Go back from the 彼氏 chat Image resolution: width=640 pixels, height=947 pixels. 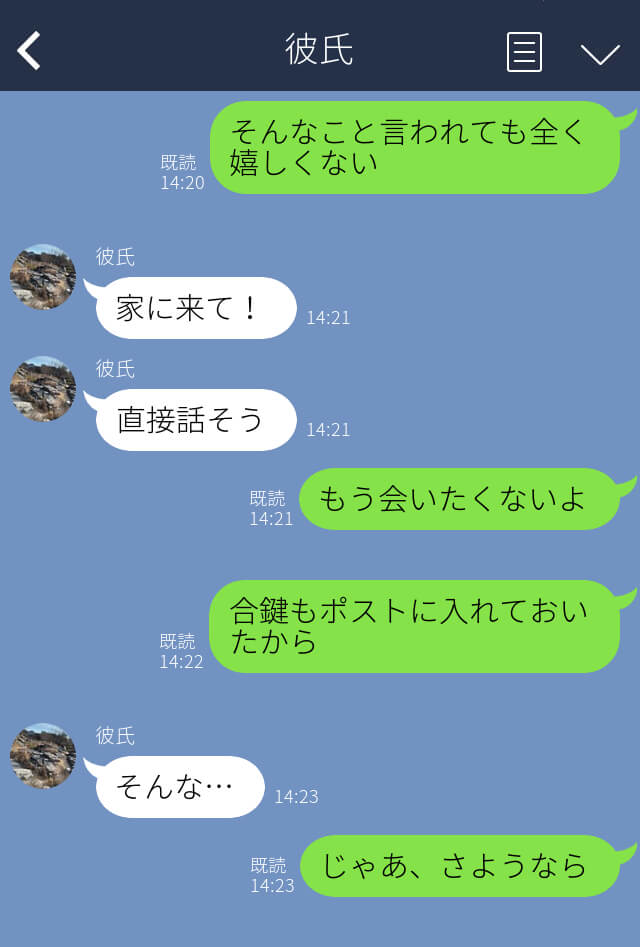point(30,51)
